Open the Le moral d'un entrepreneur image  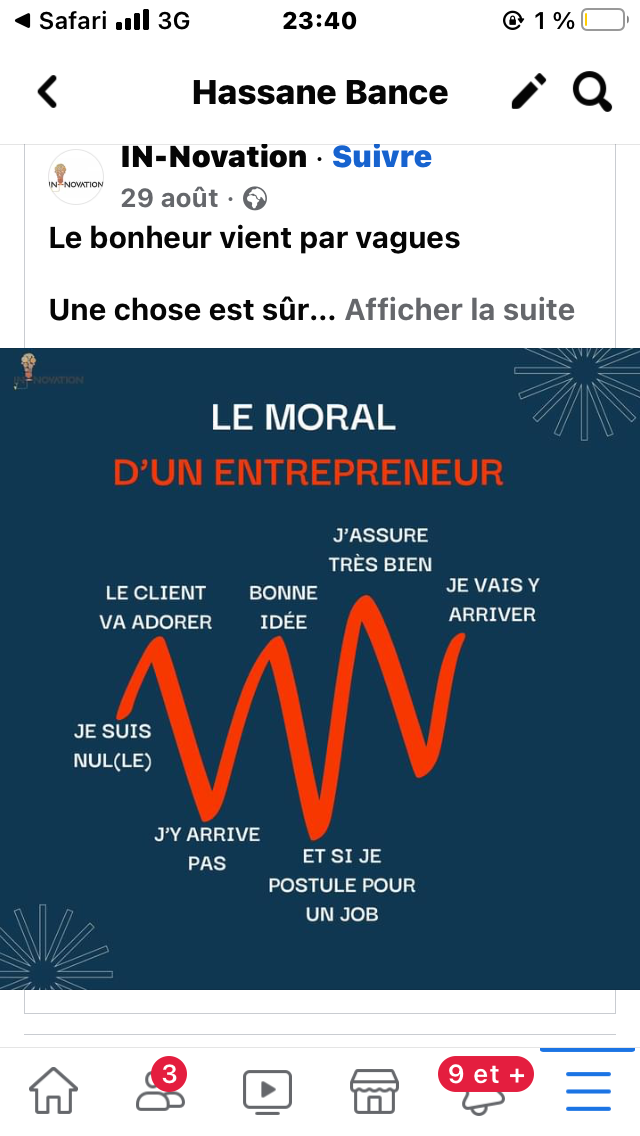pyautogui.click(x=320, y=668)
